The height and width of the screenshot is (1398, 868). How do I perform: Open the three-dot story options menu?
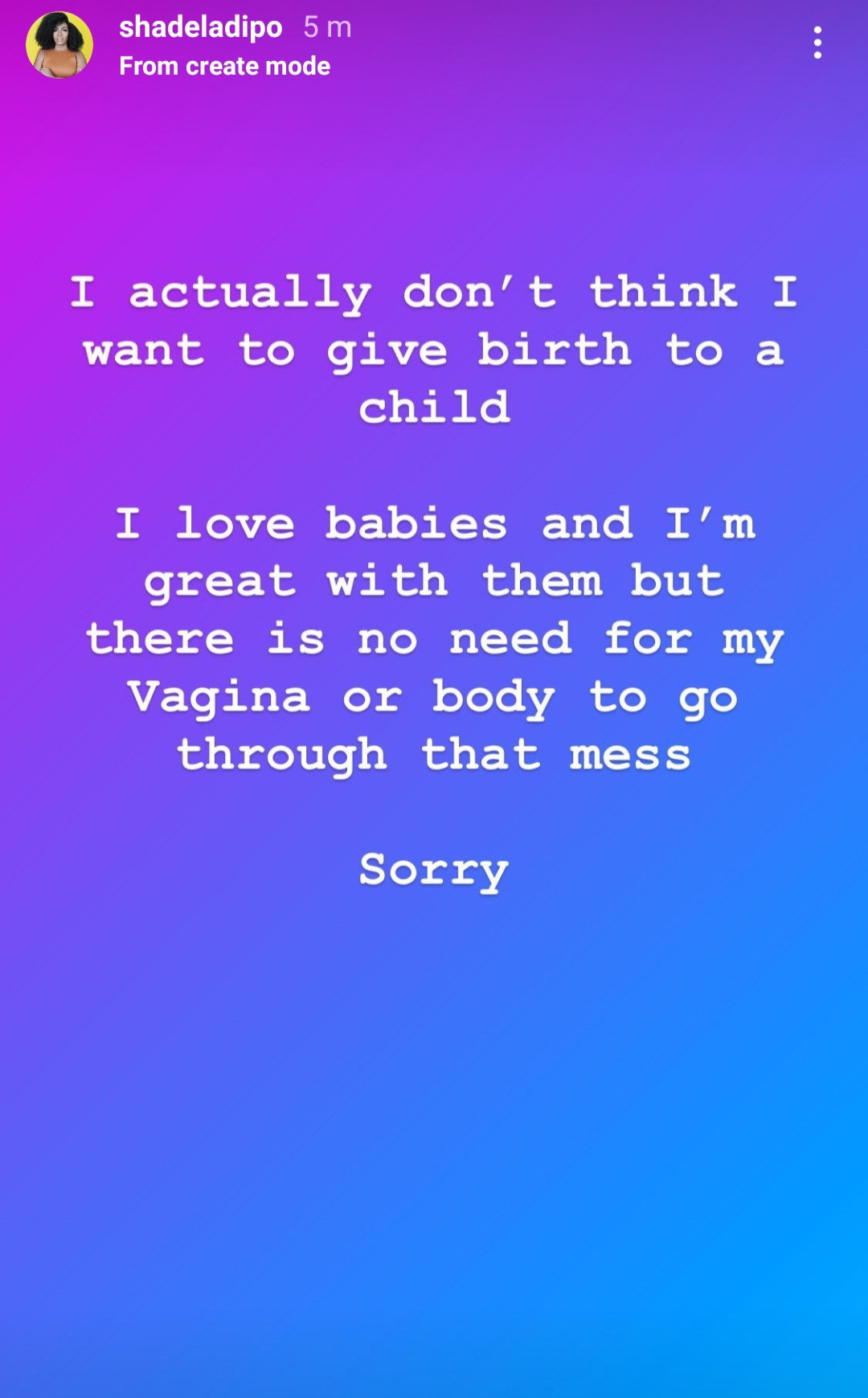817,43
